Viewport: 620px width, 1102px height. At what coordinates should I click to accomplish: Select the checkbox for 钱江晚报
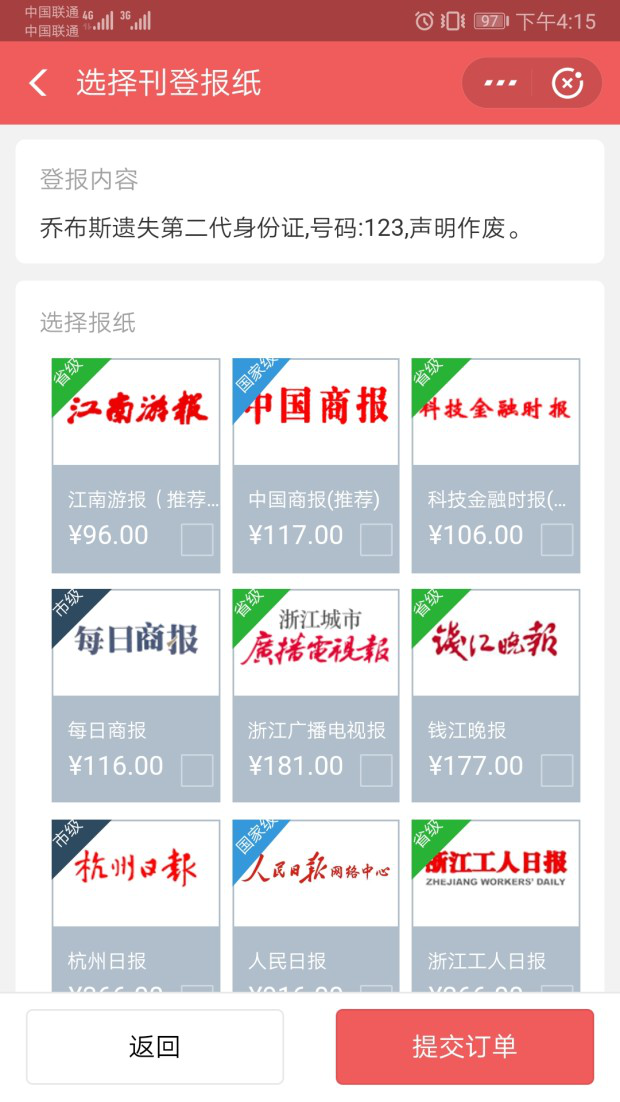click(x=557, y=770)
